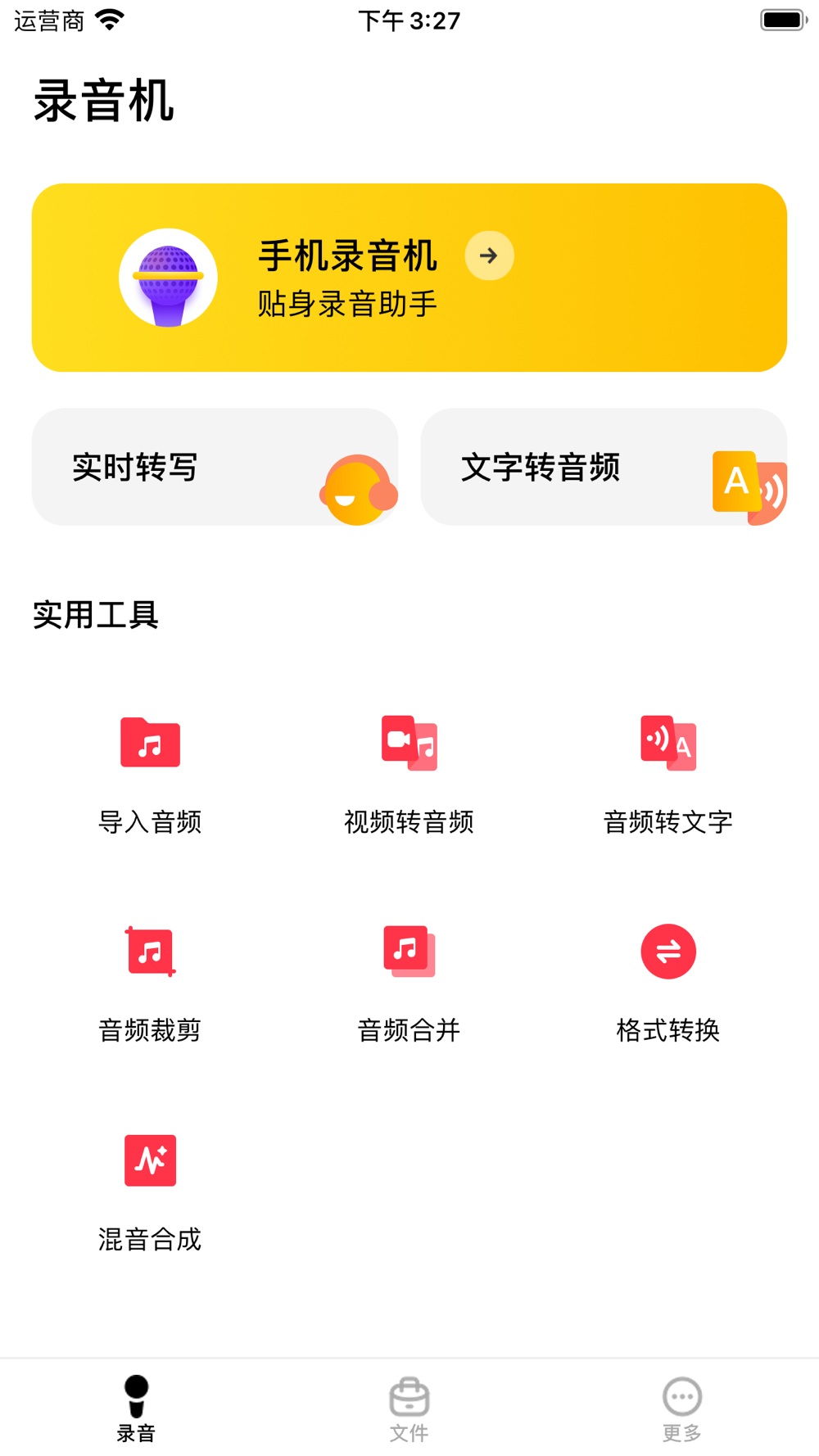Viewport: 819px width, 1456px height.
Task: Open 格式转换 format conversion
Action: pyautogui.click(x=668, y=983)
